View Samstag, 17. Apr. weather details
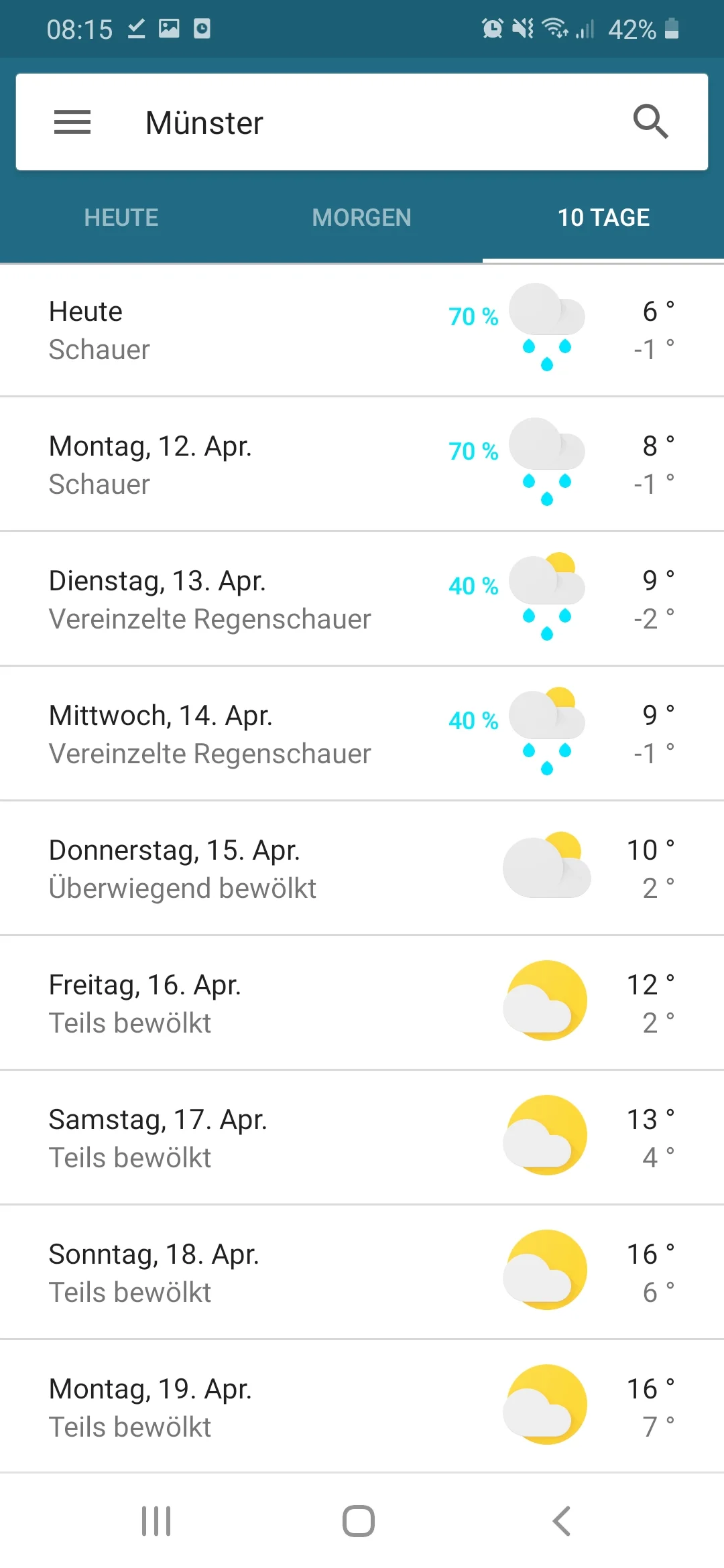 click(x=362, y=1138)
